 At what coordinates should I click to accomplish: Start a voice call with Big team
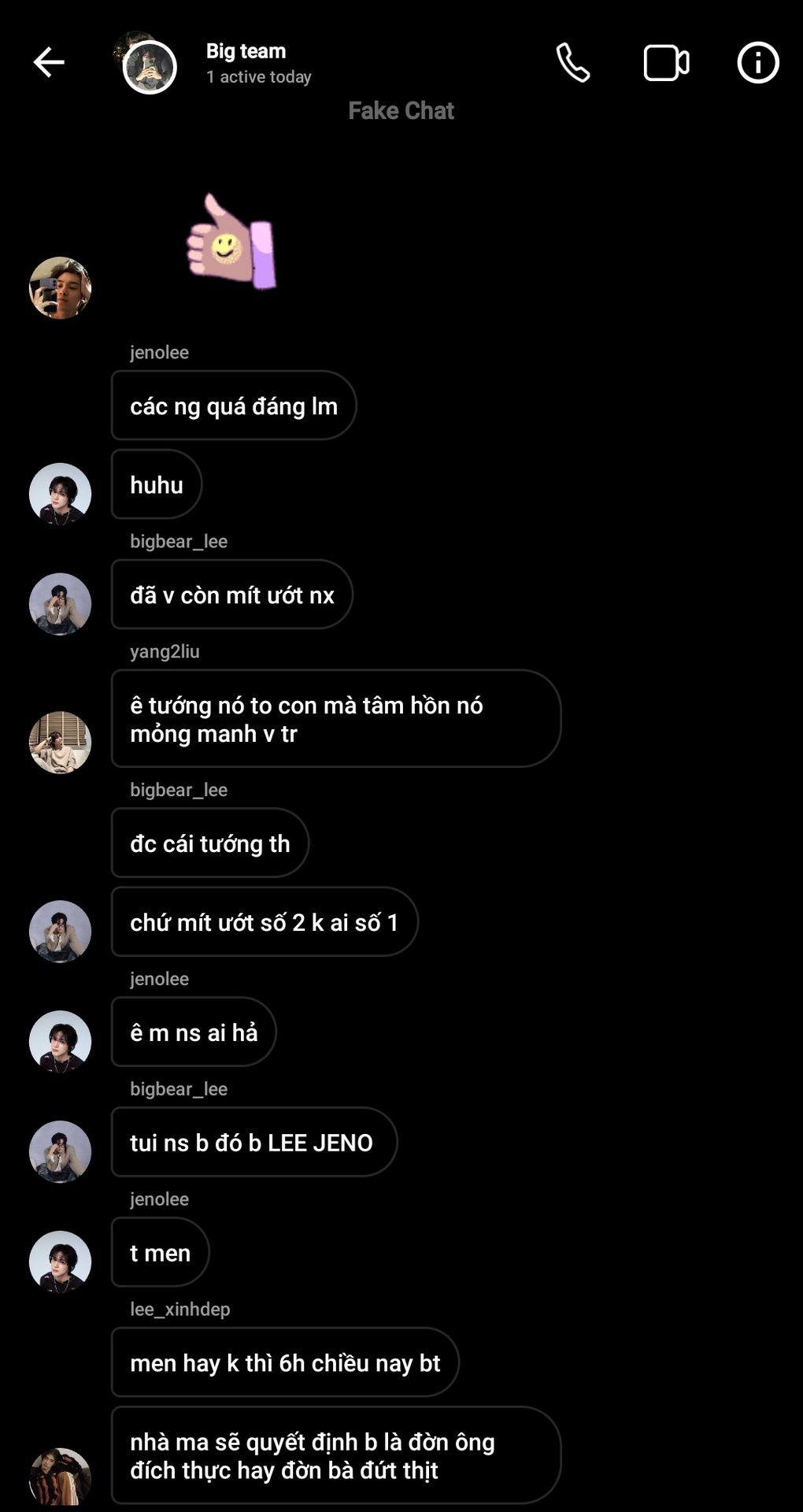click(573, 63)
